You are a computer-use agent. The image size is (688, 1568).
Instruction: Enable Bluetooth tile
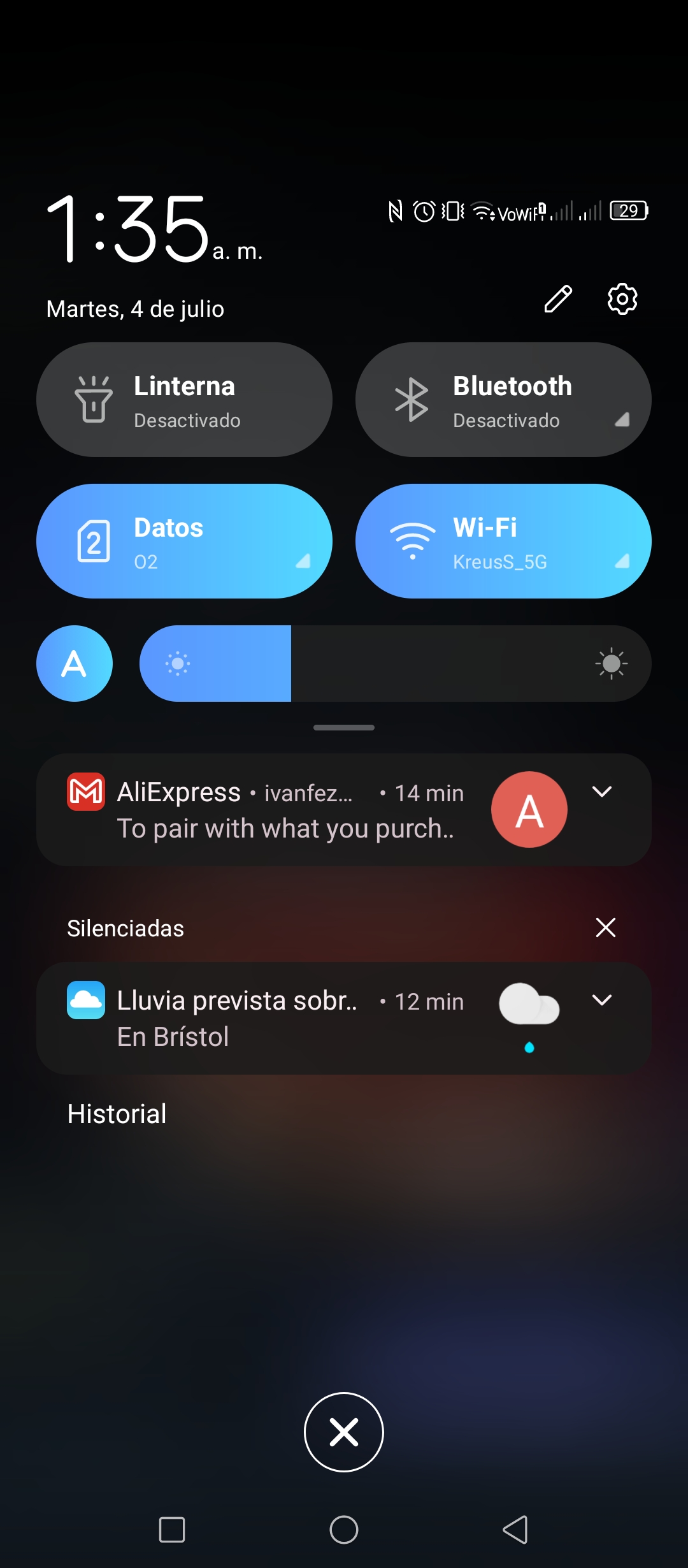[x=503, y=400]
